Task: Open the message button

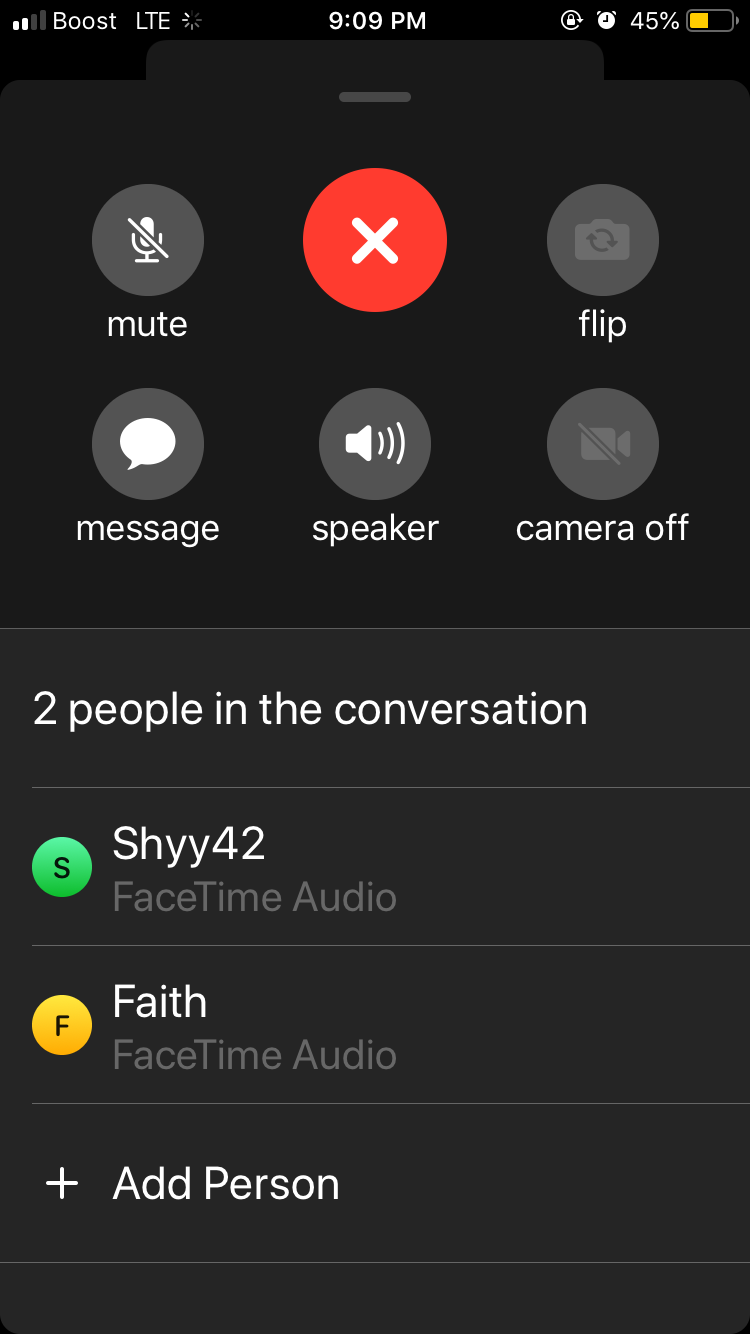Action: pyautogui.click(x=148, y=444)
